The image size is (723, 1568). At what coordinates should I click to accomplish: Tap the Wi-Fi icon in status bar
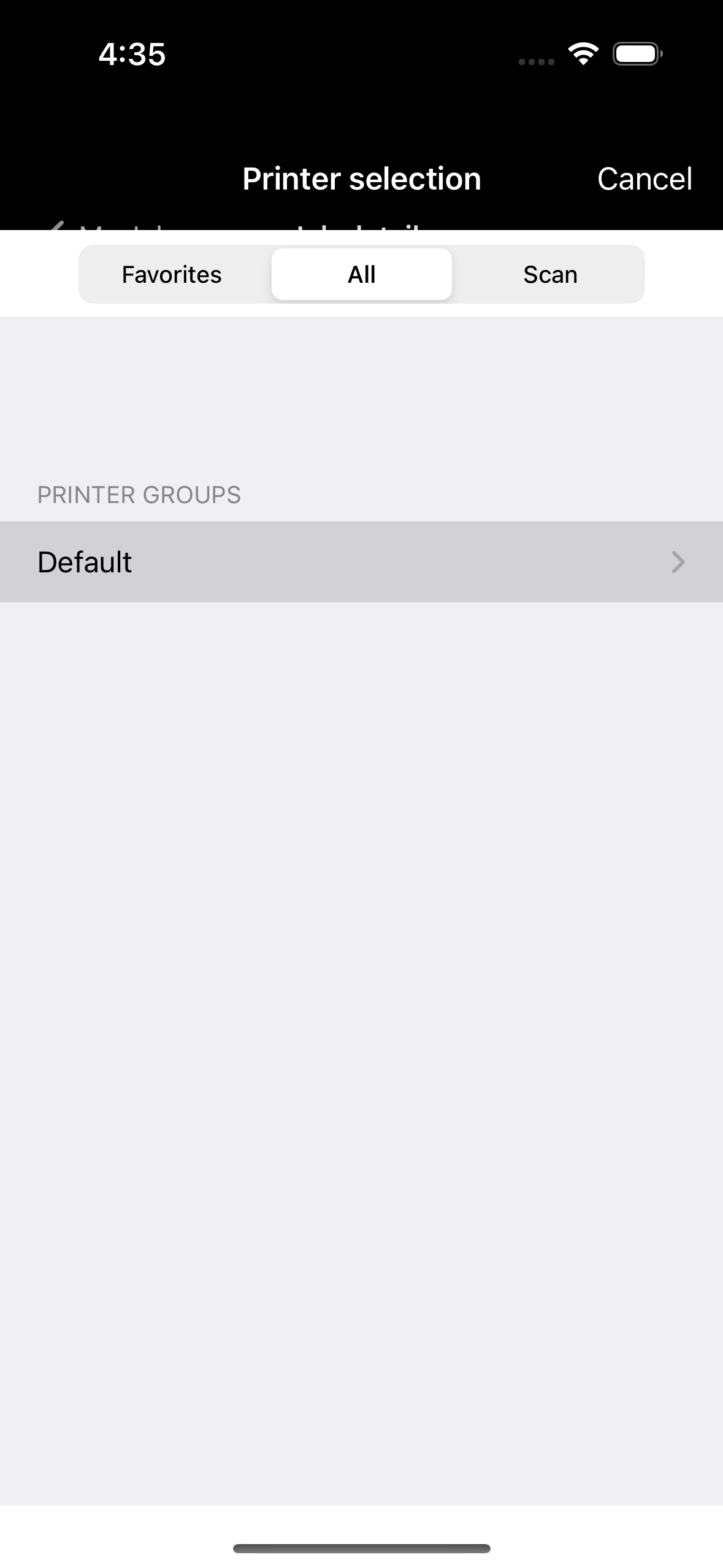coord(581,53)
